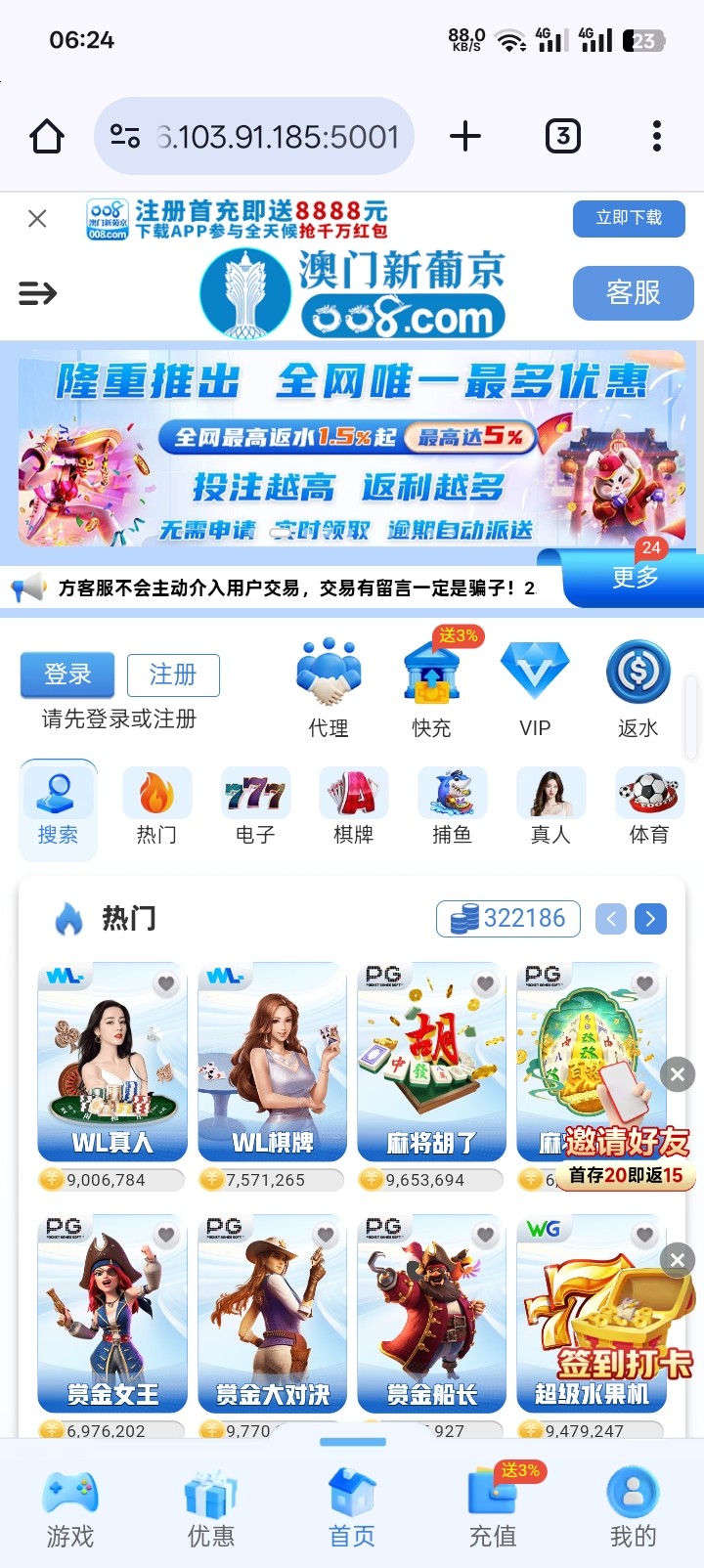
Task: Open the browser overflow menu
Action: (x=656, y=136)
